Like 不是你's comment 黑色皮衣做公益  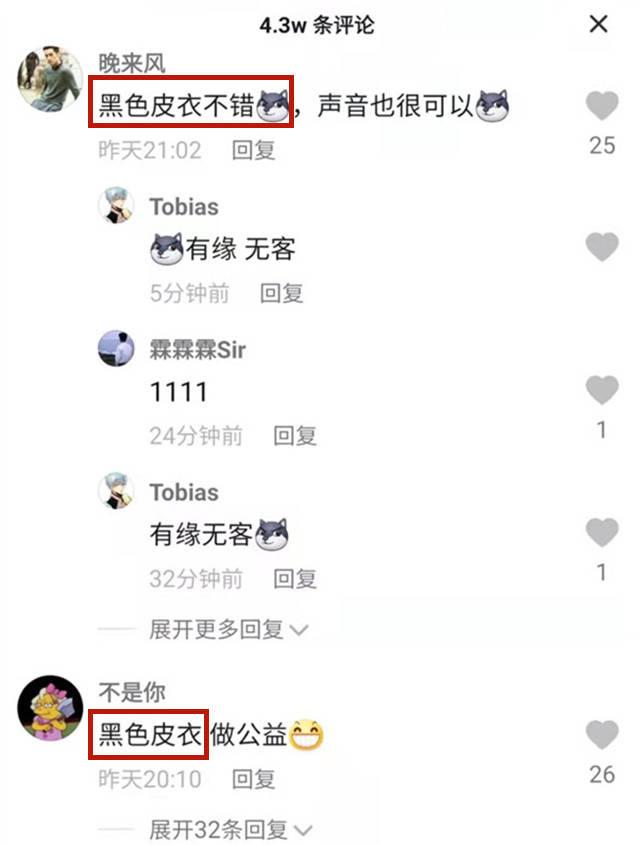(x=601, y=736)
